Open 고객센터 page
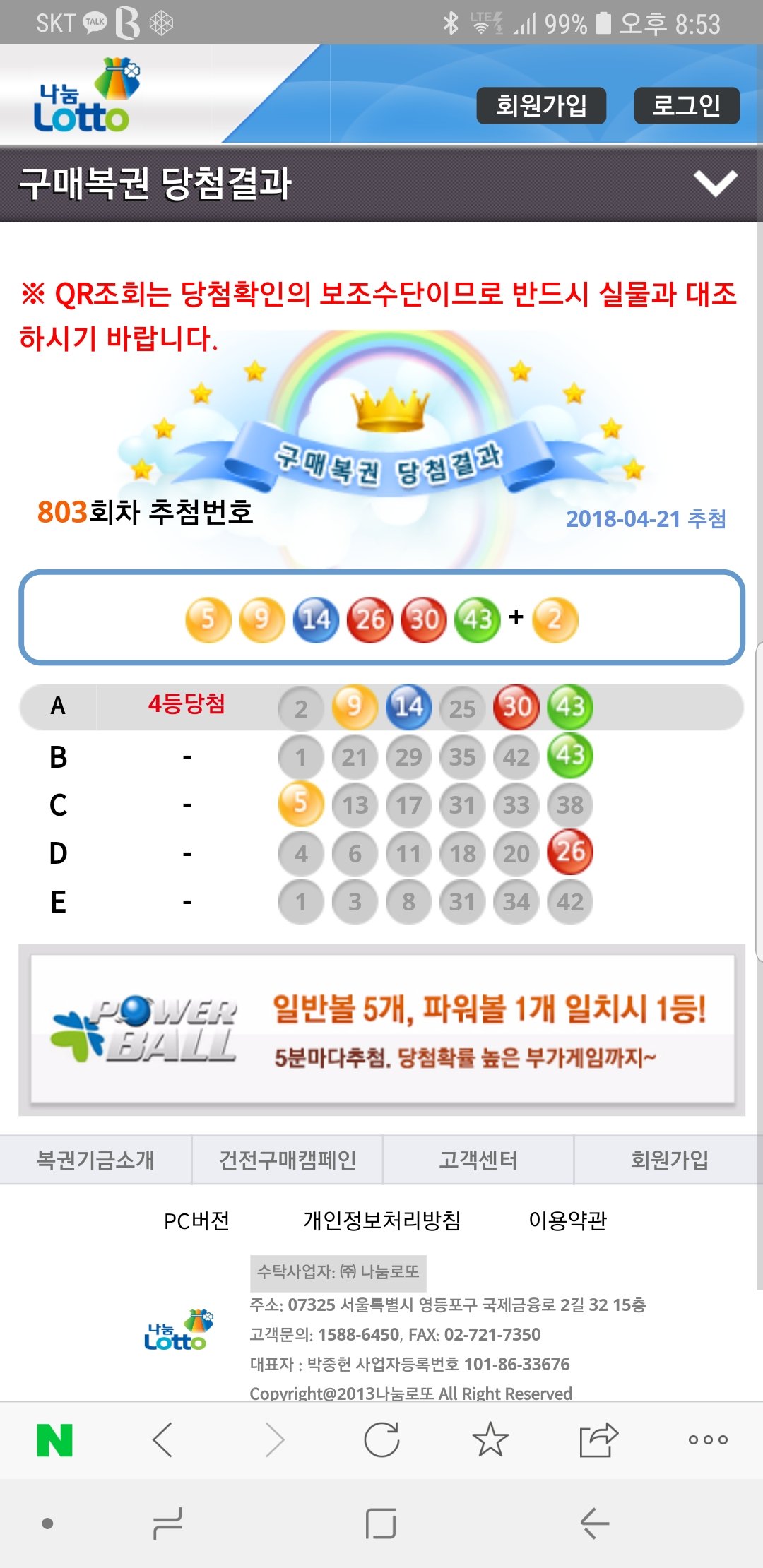 pyautogui.click(x=478, y=1160)
